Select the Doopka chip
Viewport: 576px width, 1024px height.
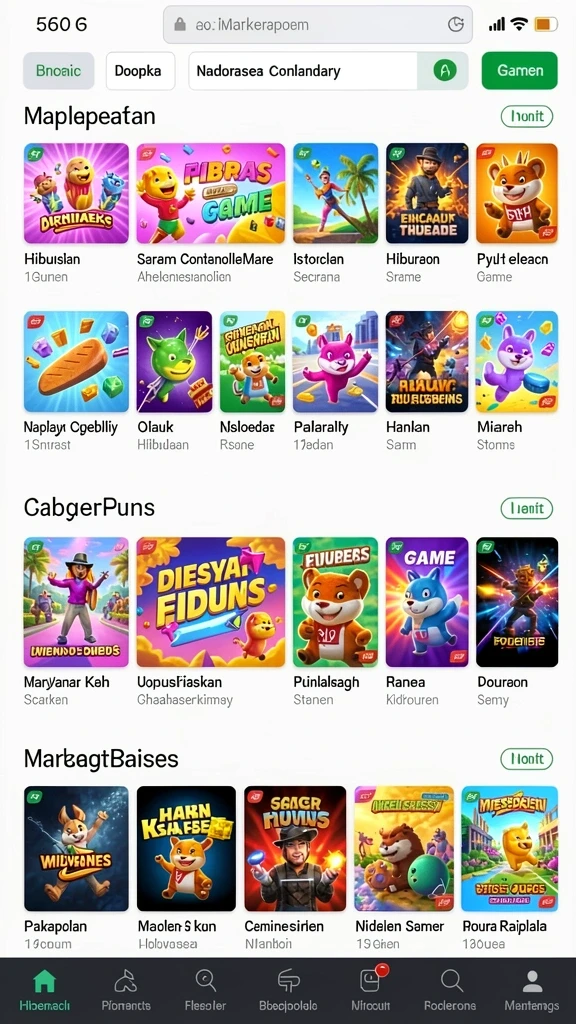click(140, 71)
